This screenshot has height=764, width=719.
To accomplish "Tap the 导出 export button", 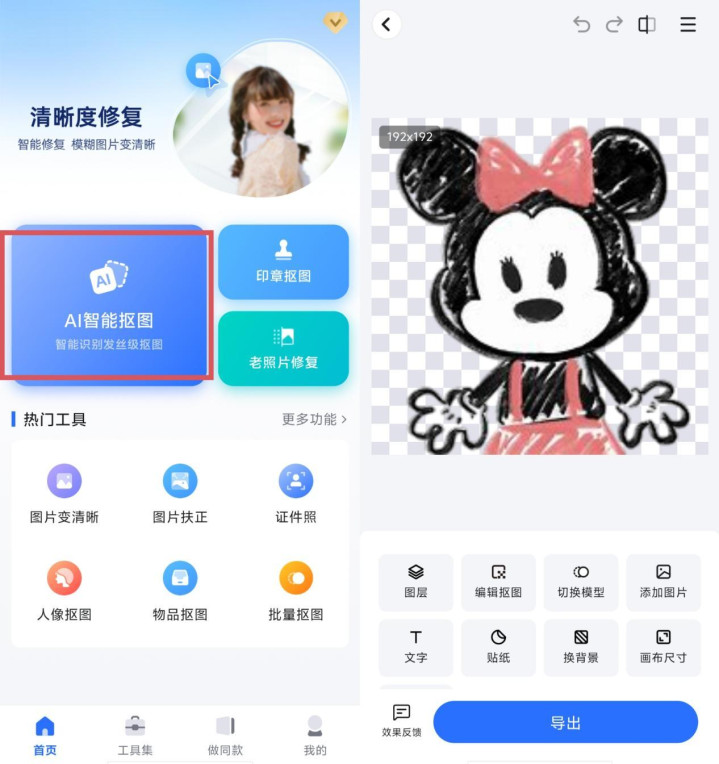I will click(x=565, y=722).
